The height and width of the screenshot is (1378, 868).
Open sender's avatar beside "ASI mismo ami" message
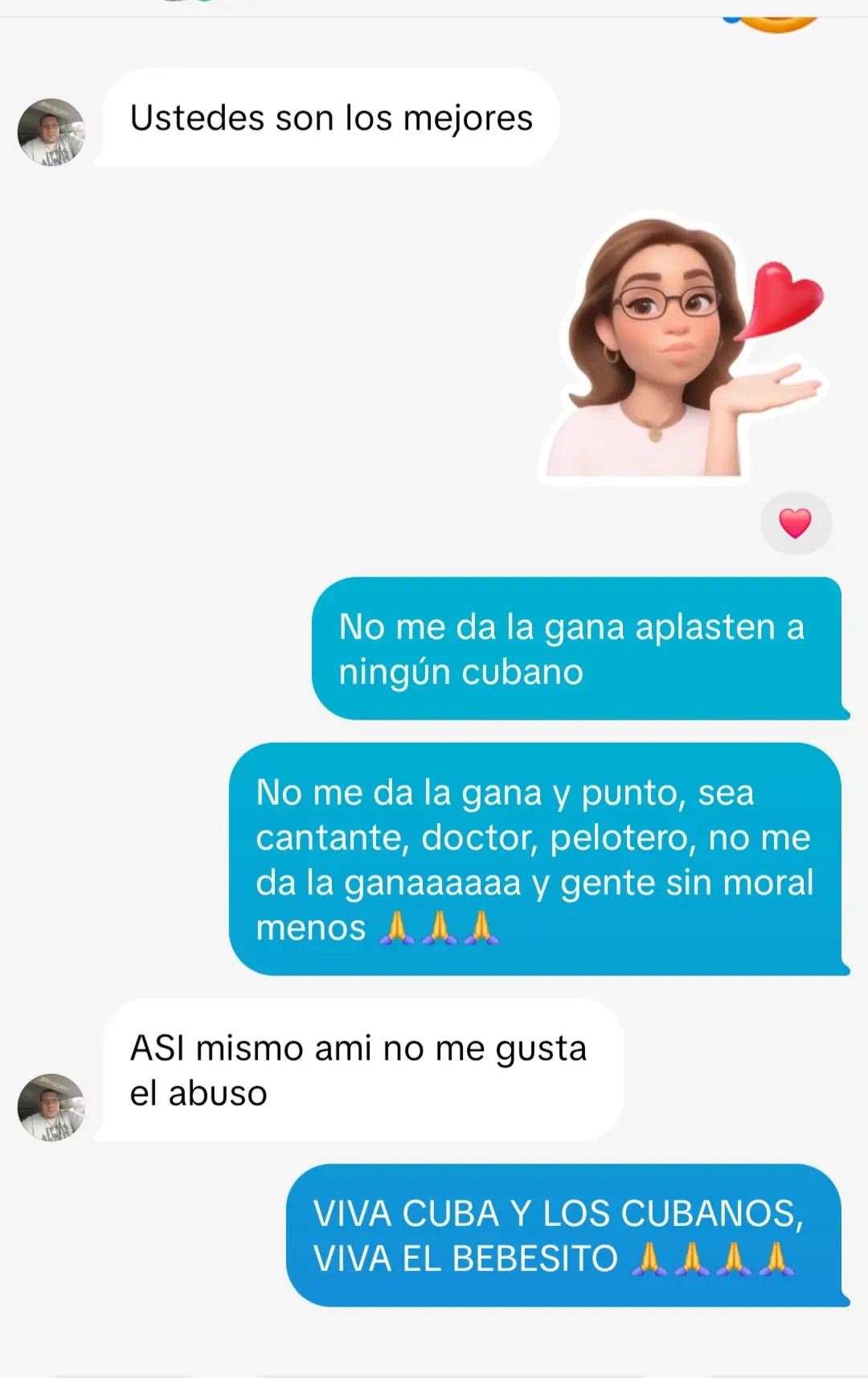(51, 1107)
